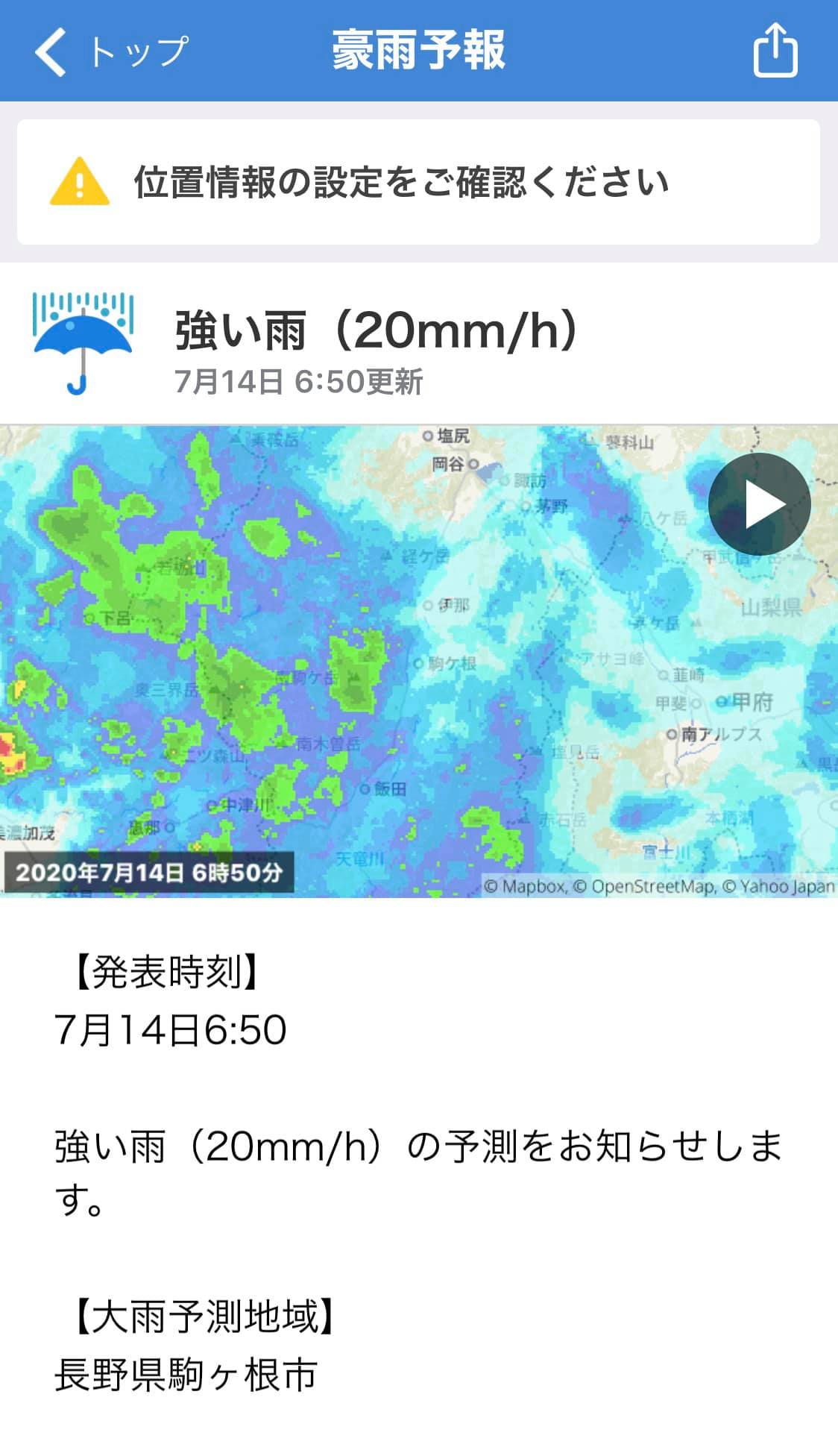Open the rain radar map
The width and height of the screenshot is (838, 1456).
419,661
